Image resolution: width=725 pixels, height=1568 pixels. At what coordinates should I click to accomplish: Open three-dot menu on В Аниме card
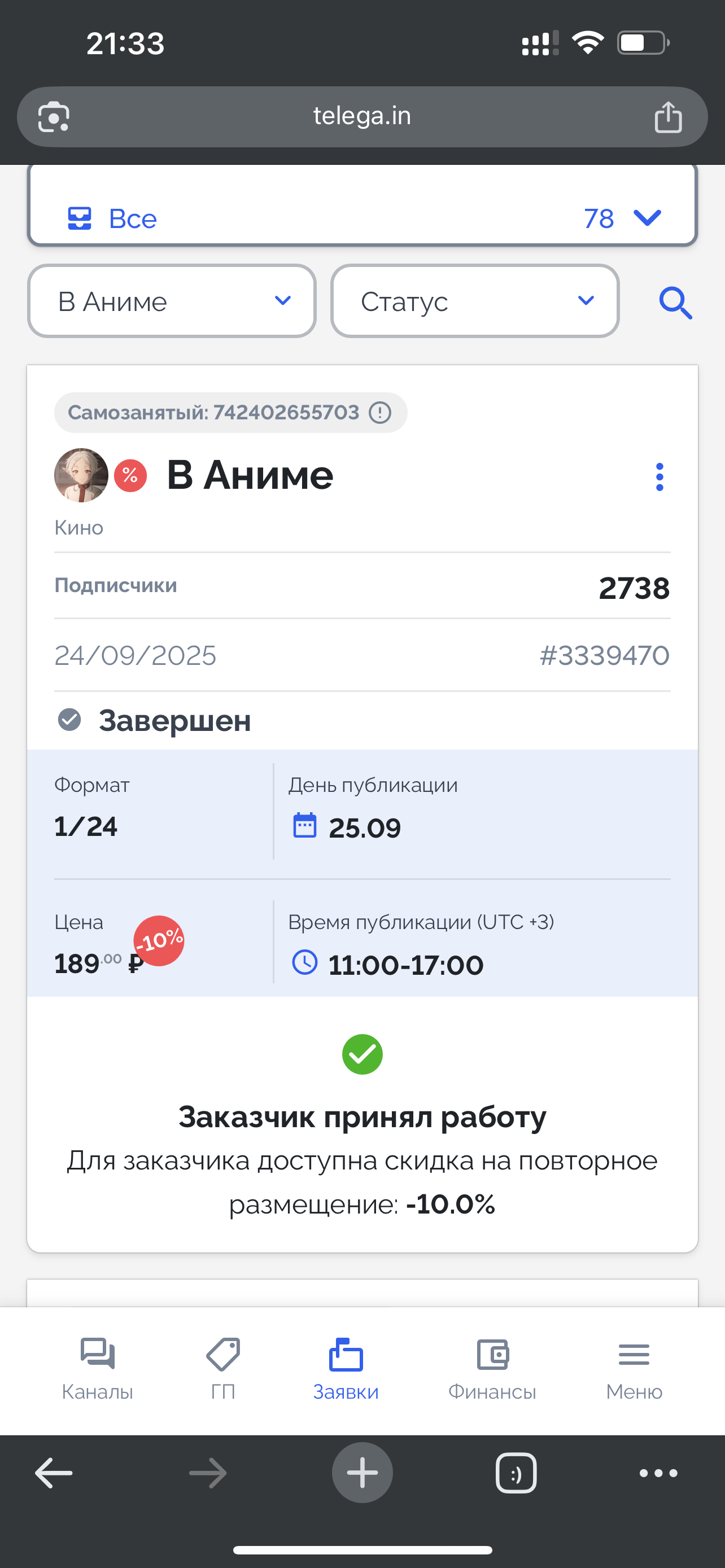pos(660,476)
